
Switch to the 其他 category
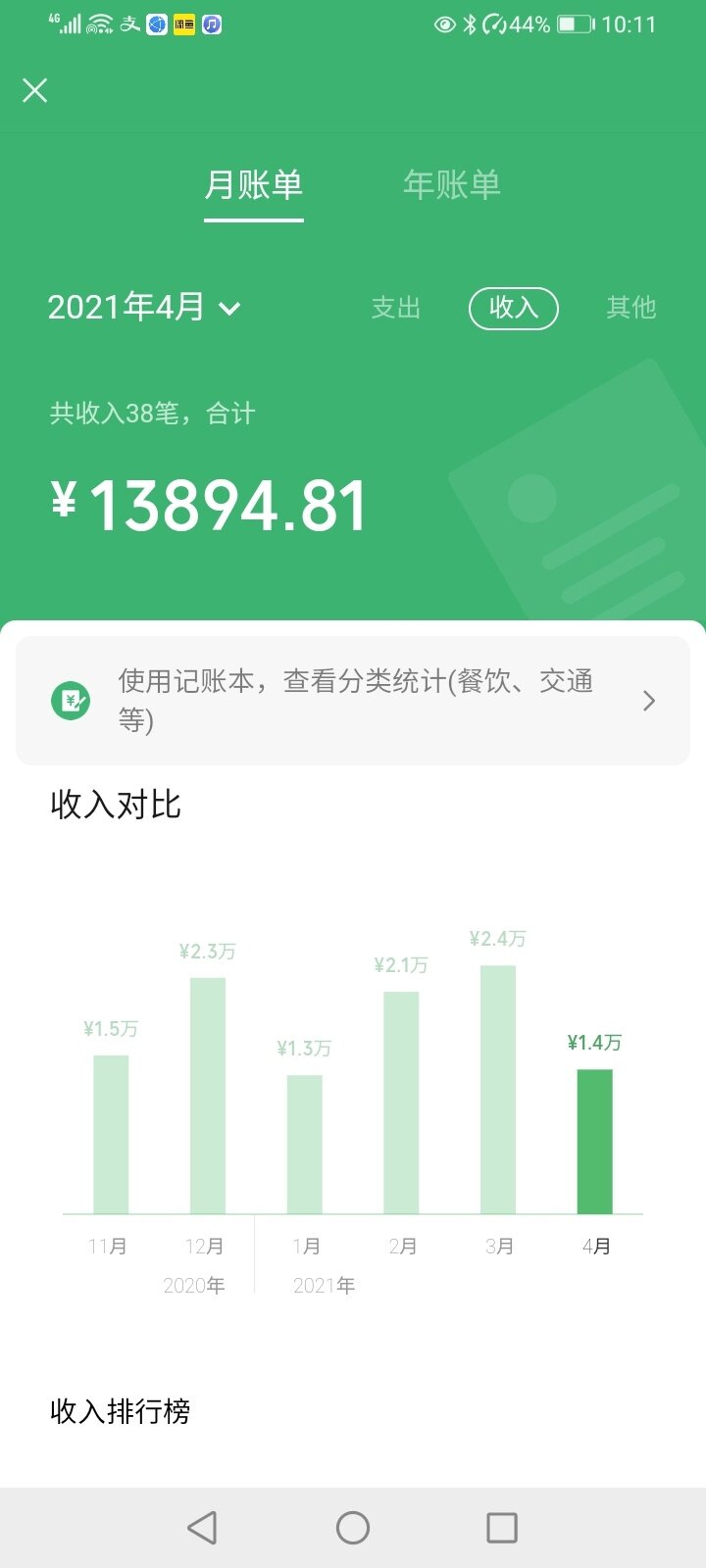click(630, 308)
